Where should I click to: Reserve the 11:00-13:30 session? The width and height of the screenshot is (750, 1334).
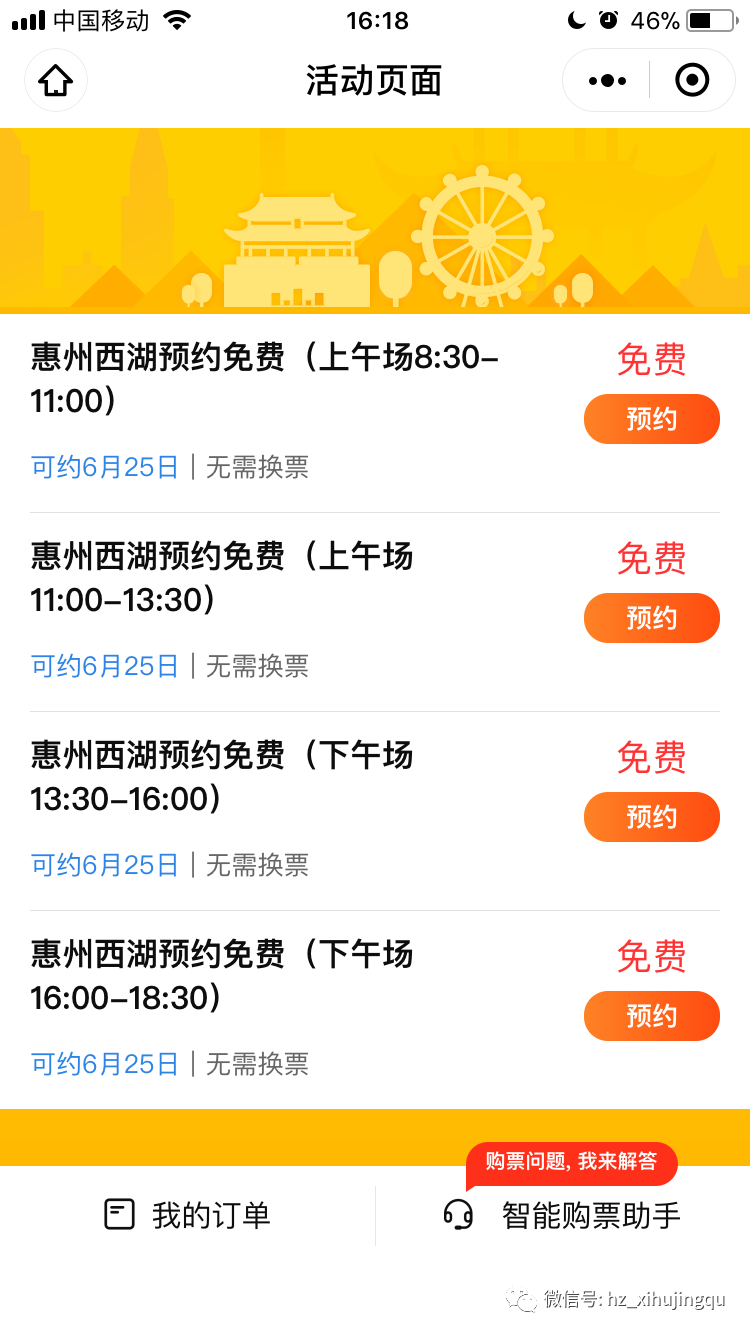651,618
